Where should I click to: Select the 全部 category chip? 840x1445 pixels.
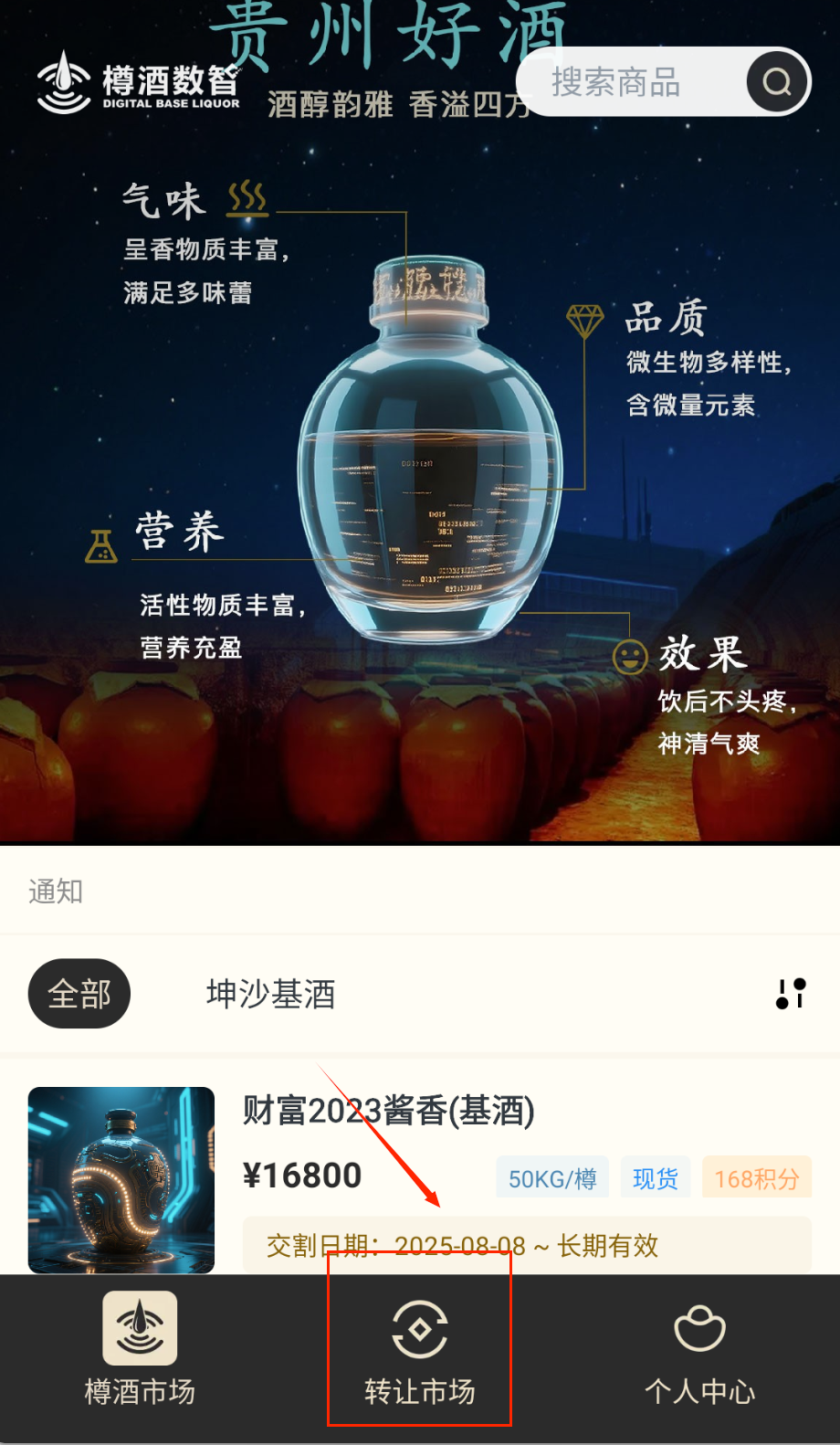click(79, 994)
